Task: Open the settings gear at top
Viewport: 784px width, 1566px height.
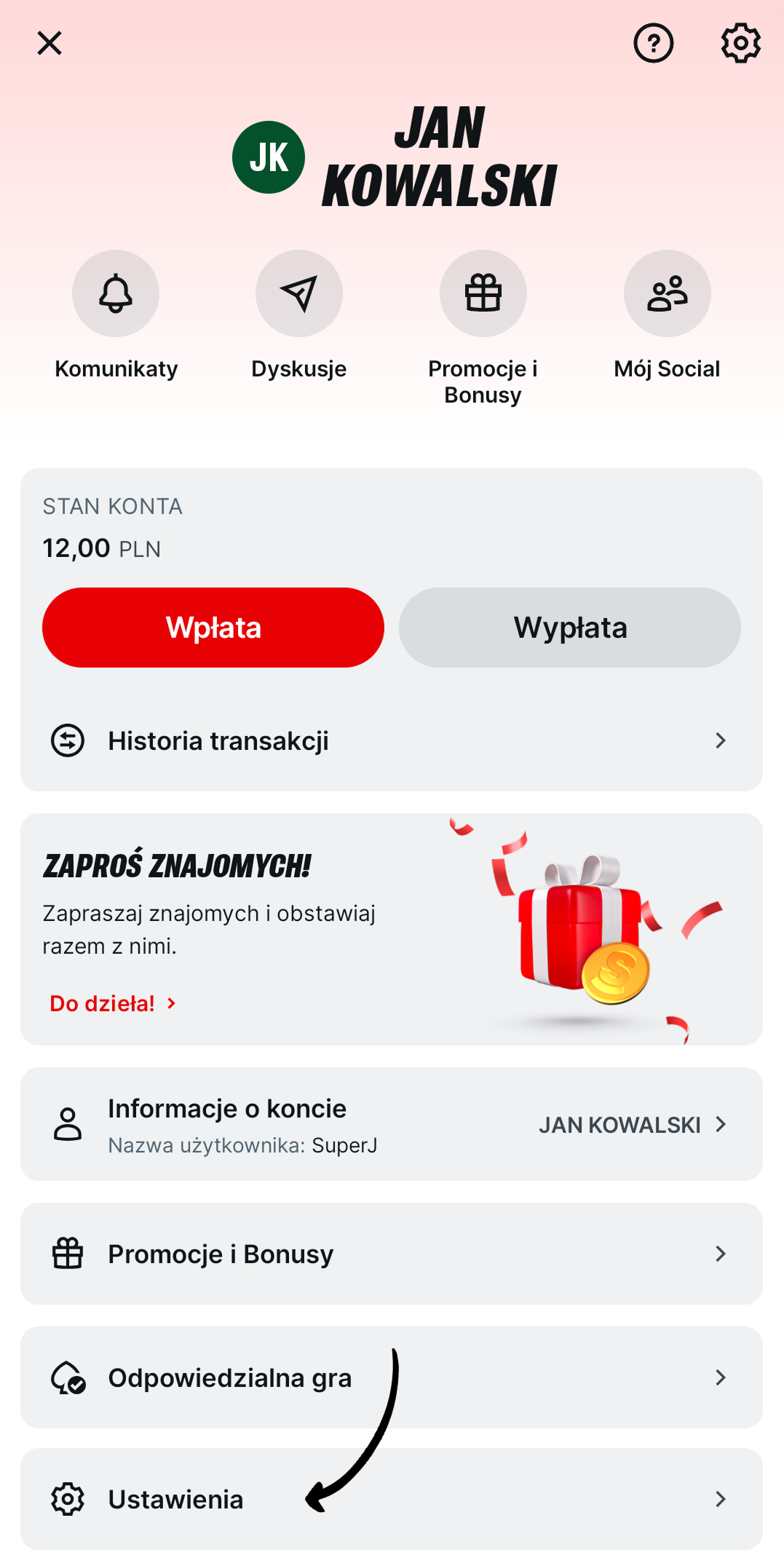Action: pyautogui.click(x=740, y=43)
